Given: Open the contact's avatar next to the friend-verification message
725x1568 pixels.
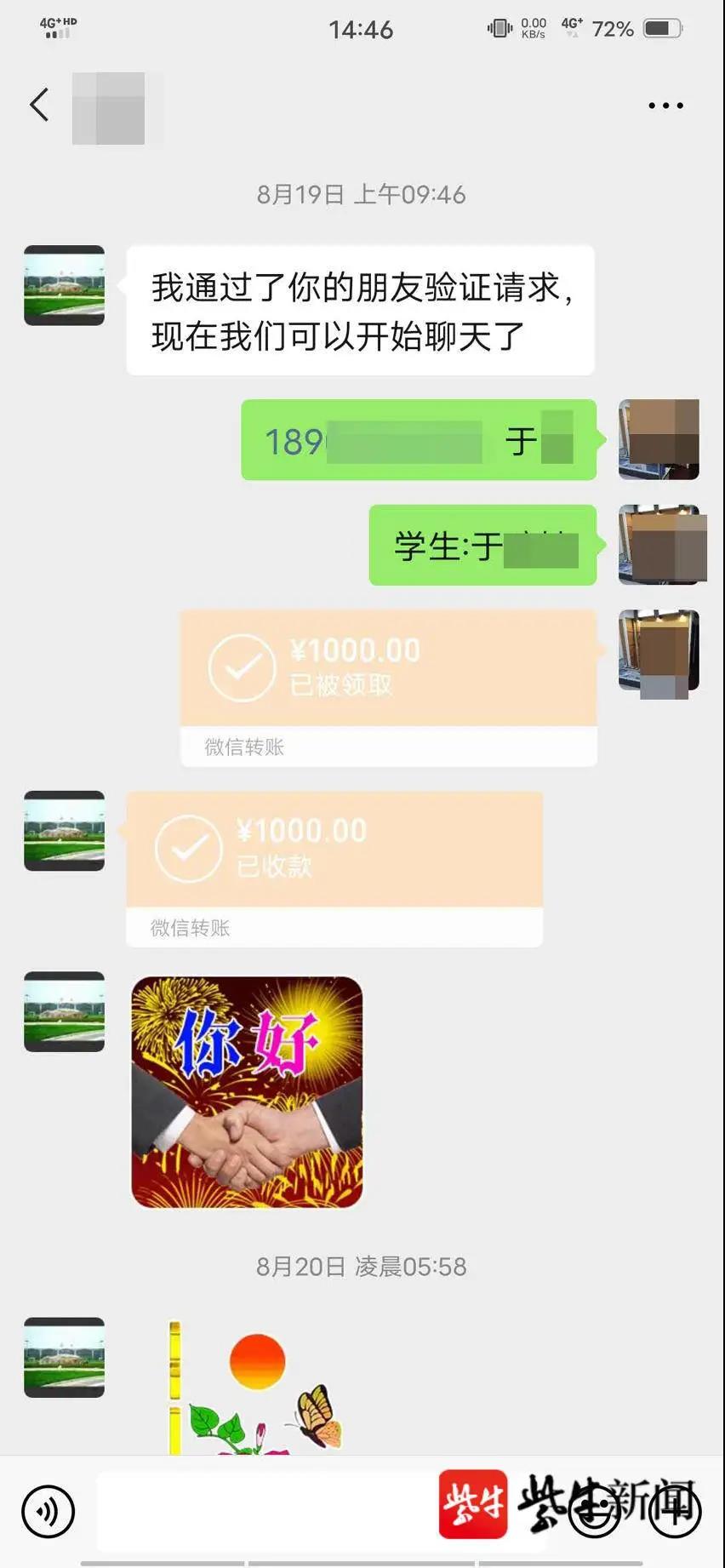Looking at the screenshot, I should (64, 285).
